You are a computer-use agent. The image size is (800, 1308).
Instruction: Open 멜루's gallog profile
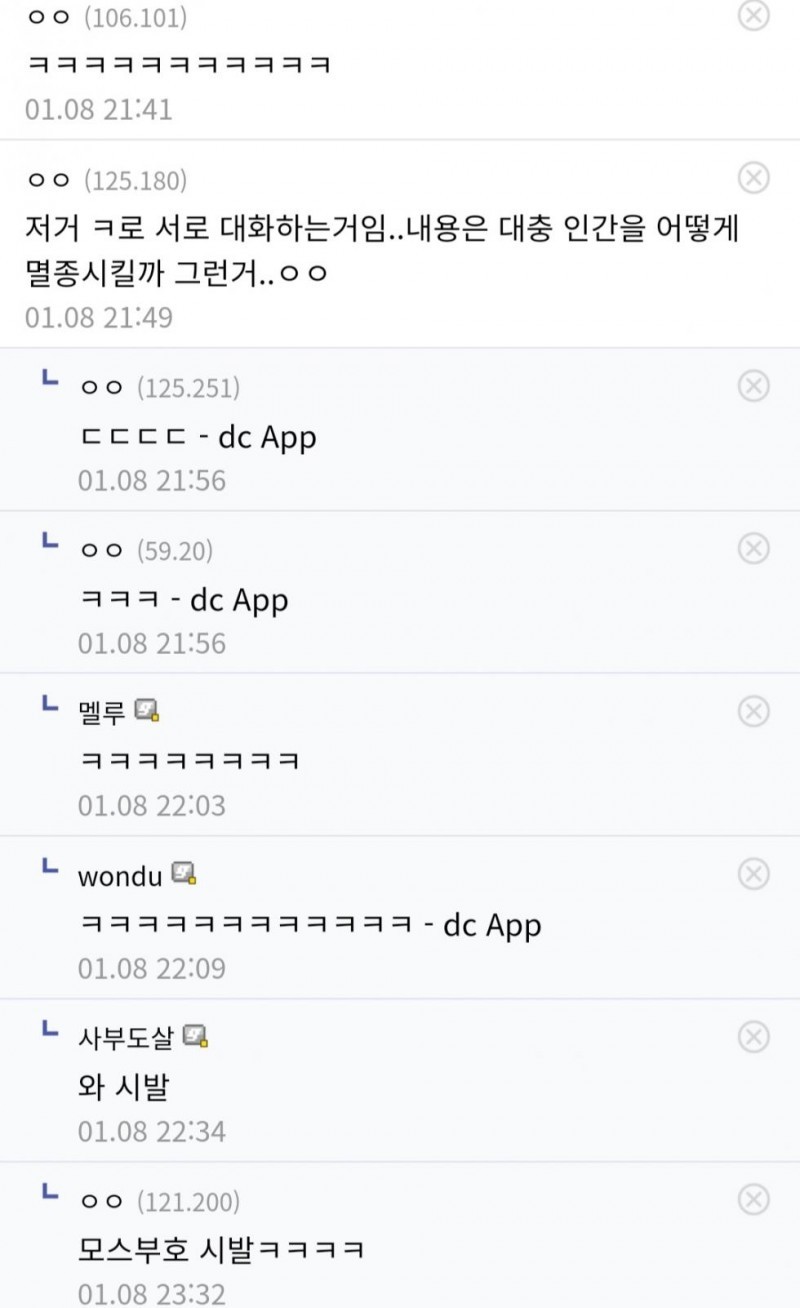147,711
